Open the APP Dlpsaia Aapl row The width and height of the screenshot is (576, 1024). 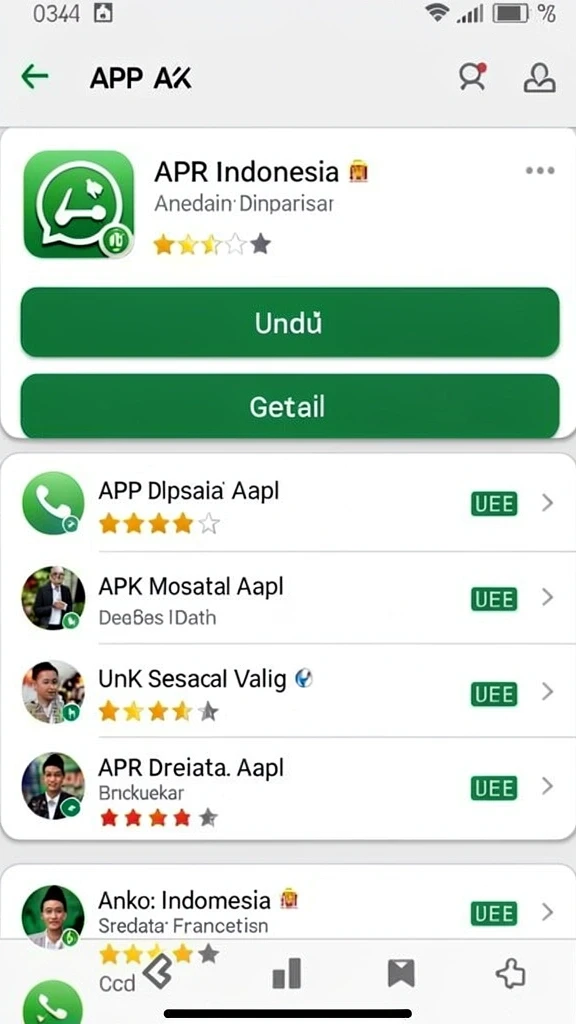[287, 504]
